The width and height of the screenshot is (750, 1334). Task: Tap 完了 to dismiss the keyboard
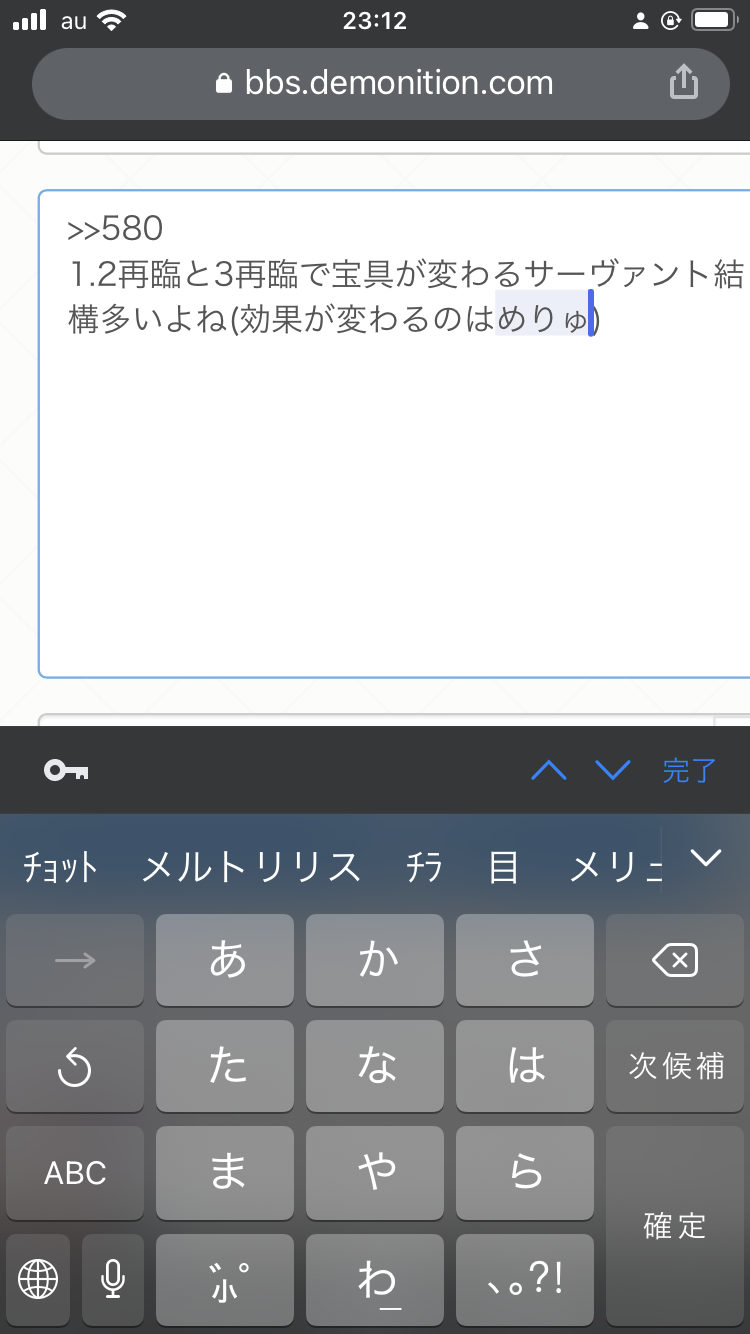689,770
